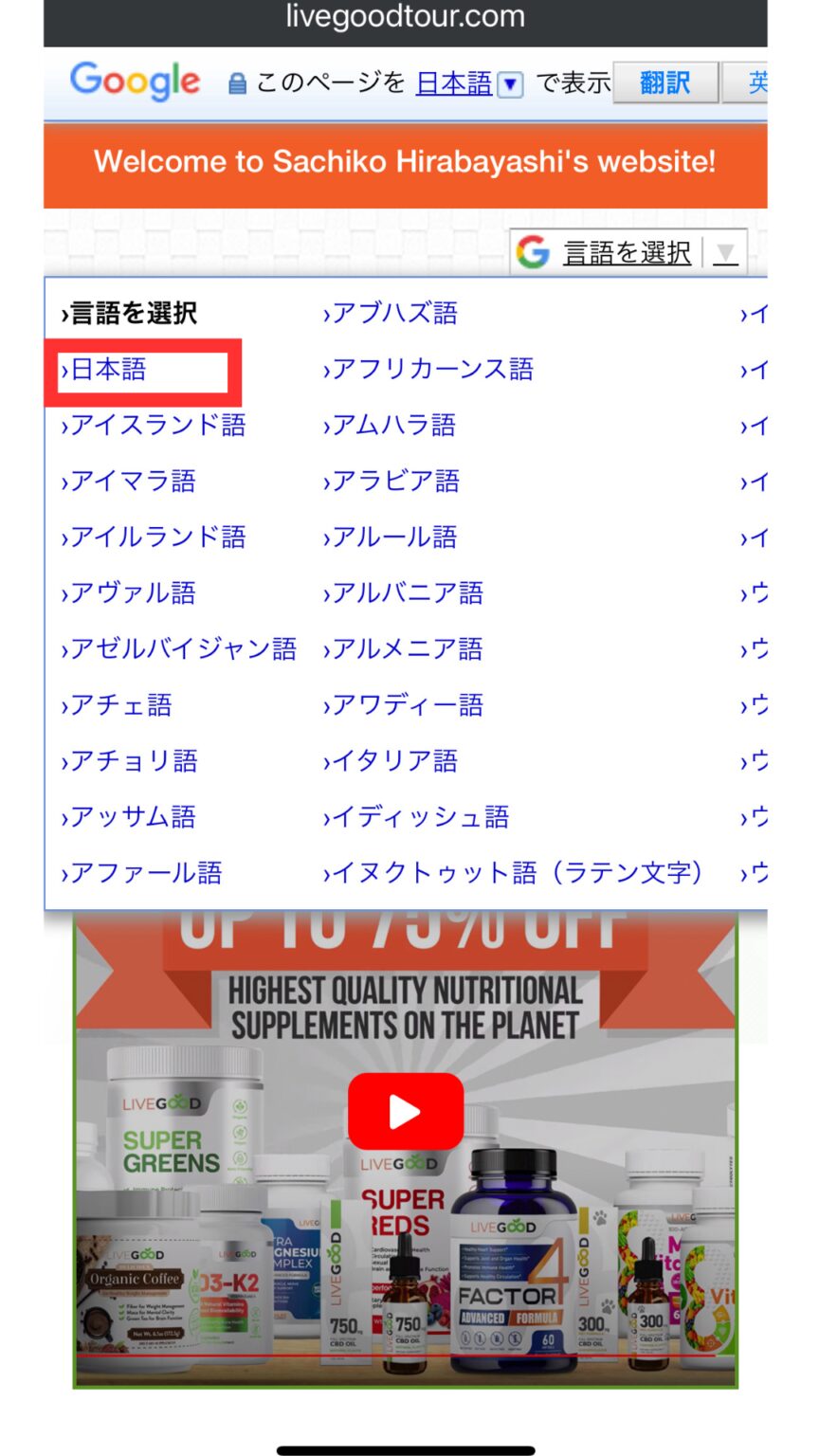Image resolution: width=819 pixels, height=1456 pixels.
Task: Pick イタリア語 from the language menu
Action: (391, 761)
